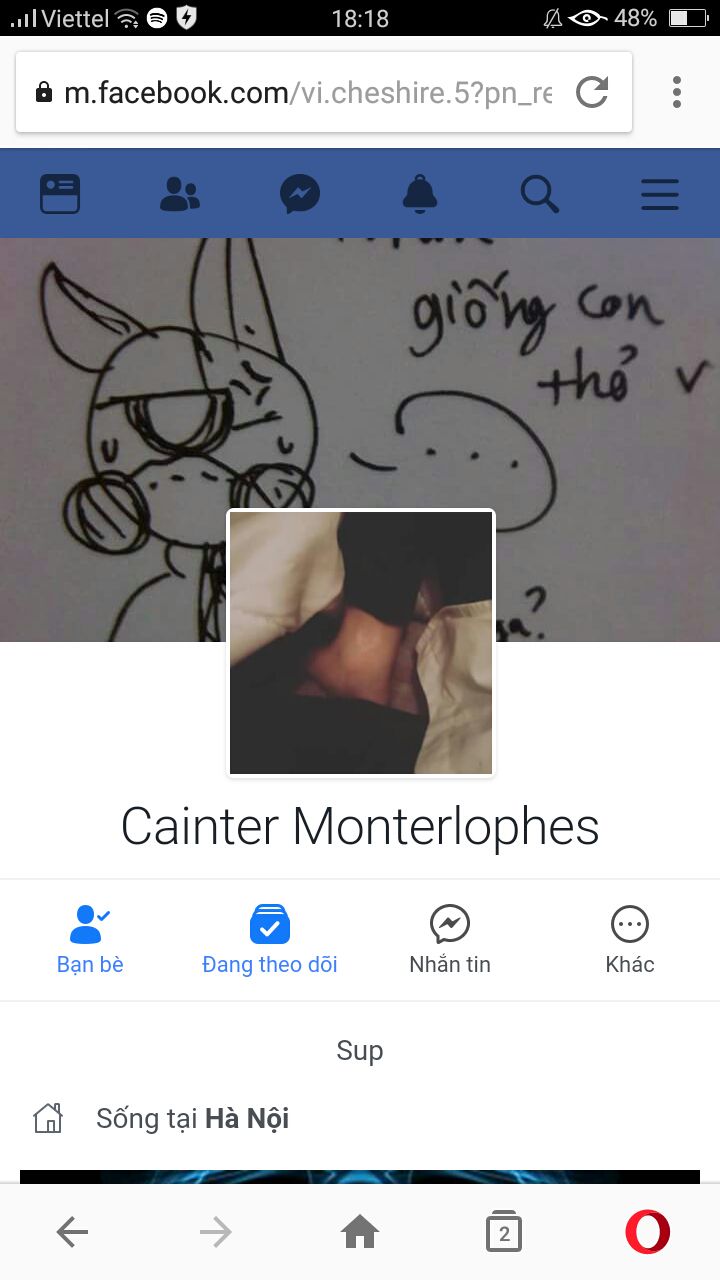
Task: Open the Facebook news feed icon
Action: click(x=60, y=194)
